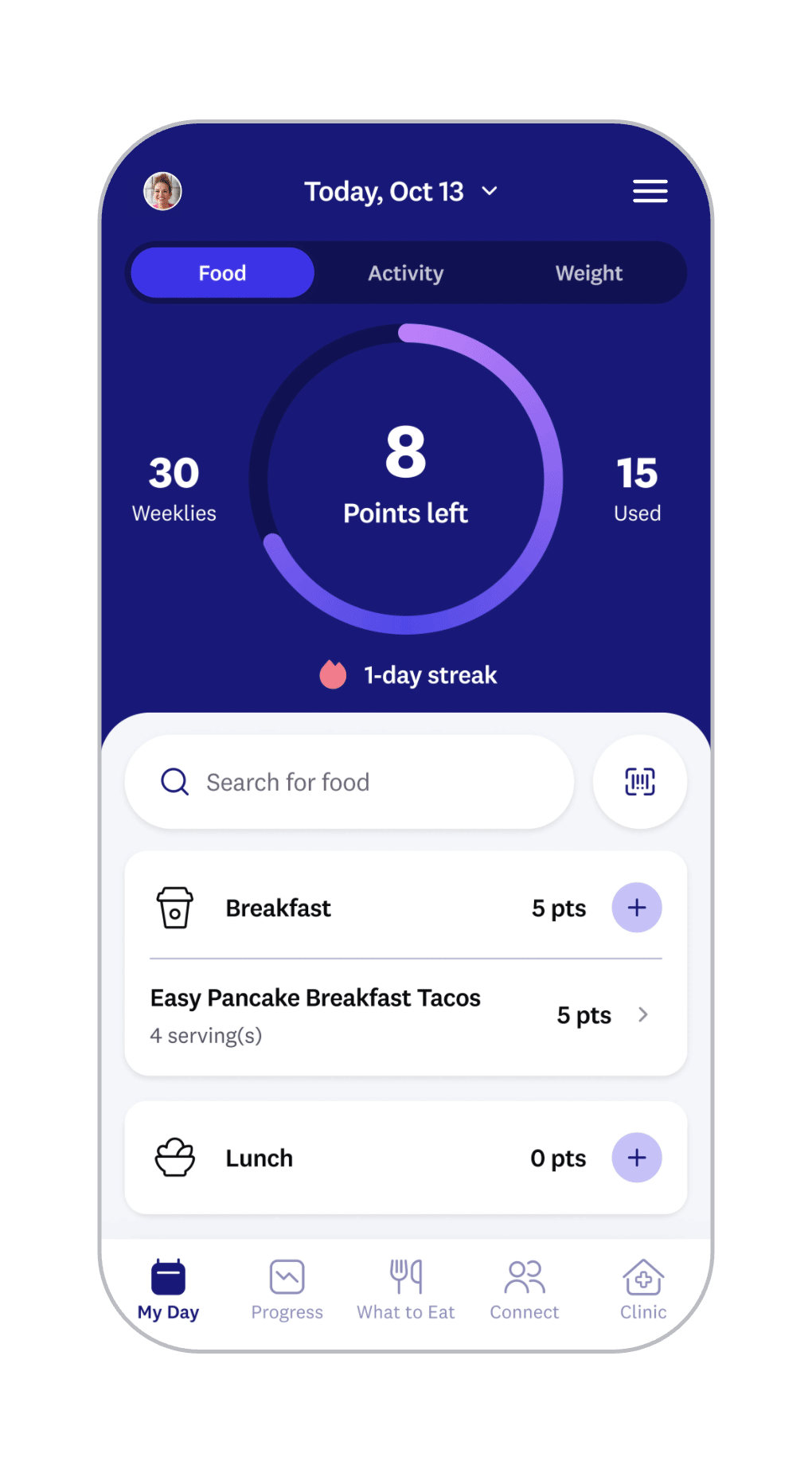Open Easy Pancake Breakfast Tacos entry

[x=406, y=1016]
